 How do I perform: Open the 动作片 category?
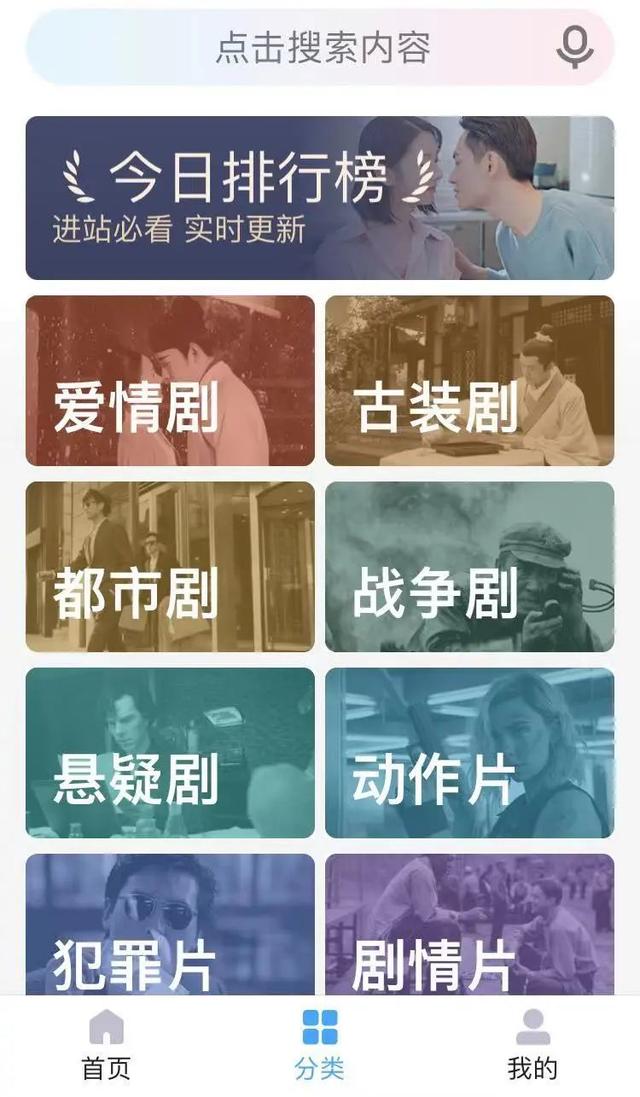pyautogui.click(x=469, y=753)
